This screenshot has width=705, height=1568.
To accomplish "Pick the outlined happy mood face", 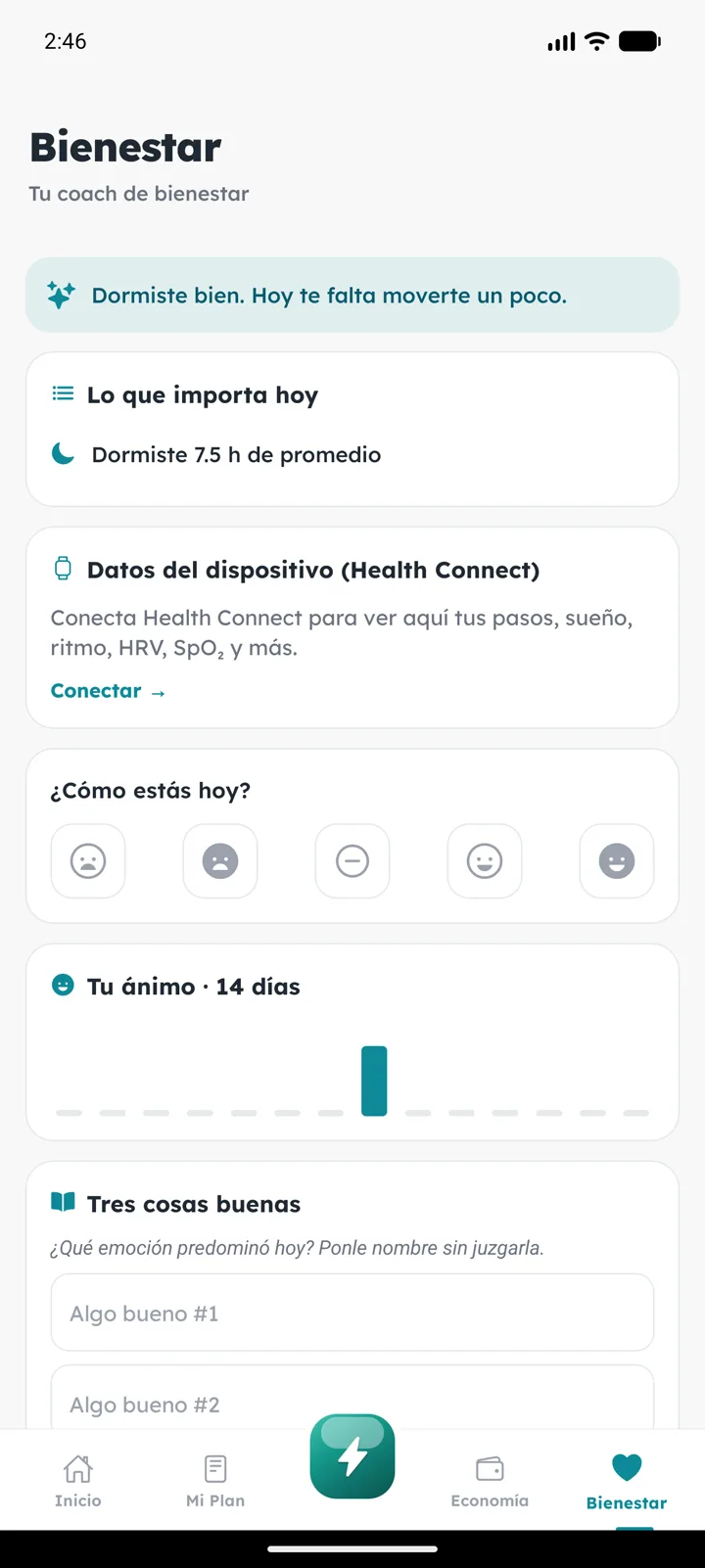I will pos(485,861).
